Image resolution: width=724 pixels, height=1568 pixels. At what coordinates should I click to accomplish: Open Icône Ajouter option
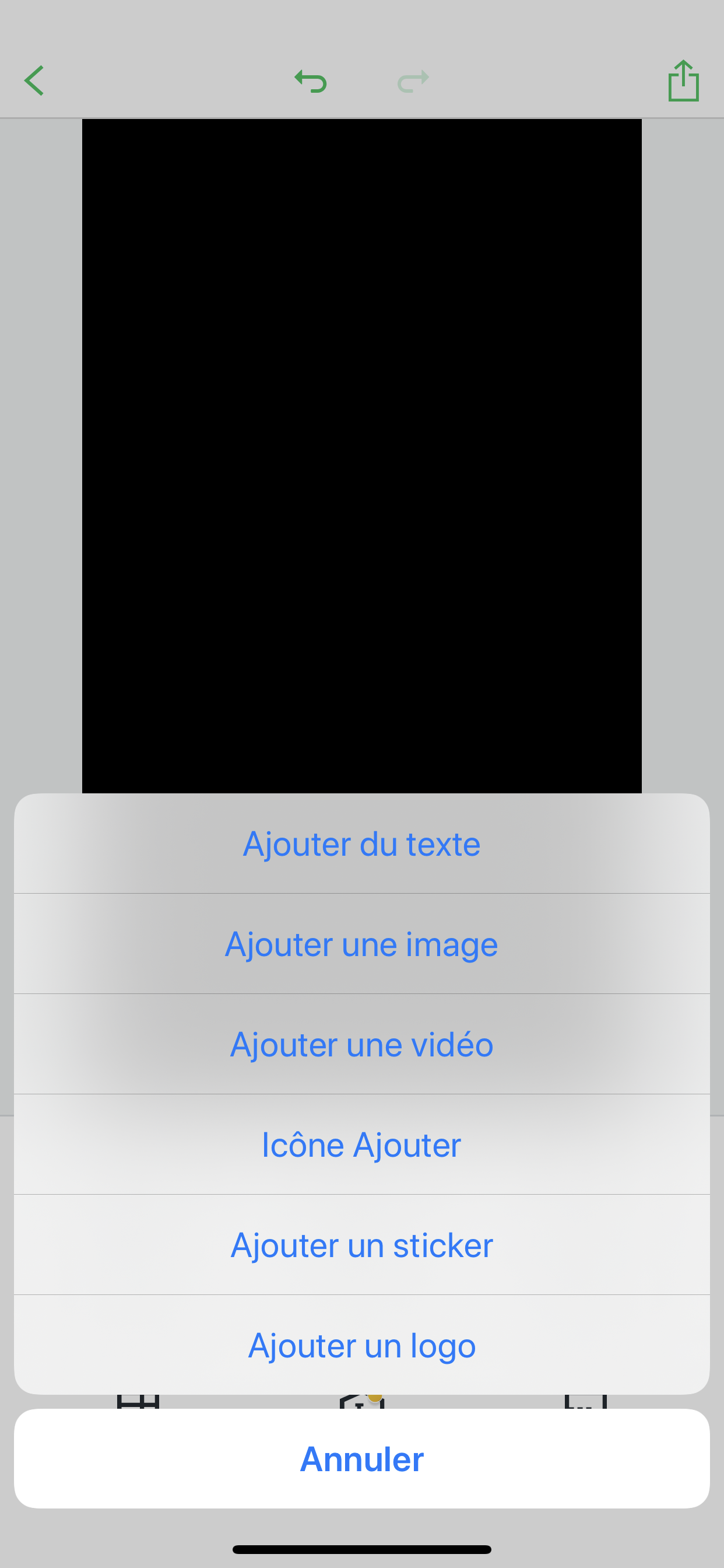pyautogui.click(x=361, y=1145)
